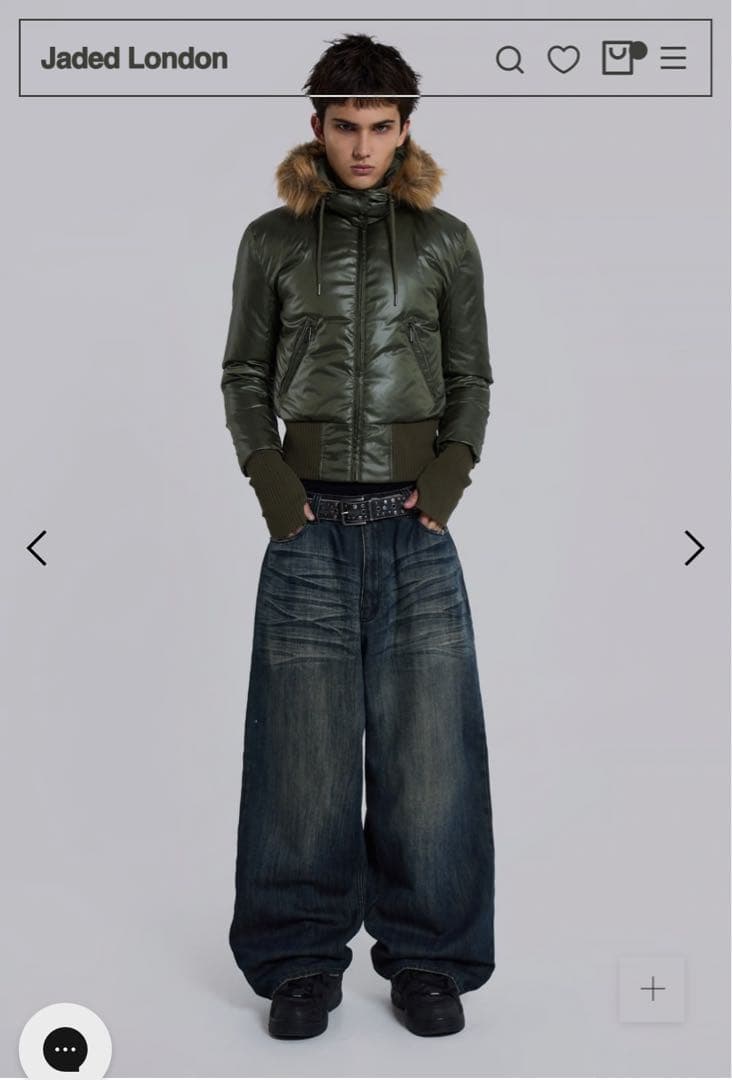This screenshot has width=732, height=1080.
Task: Open the wishlist heart icon
Action: coord(563,60)
